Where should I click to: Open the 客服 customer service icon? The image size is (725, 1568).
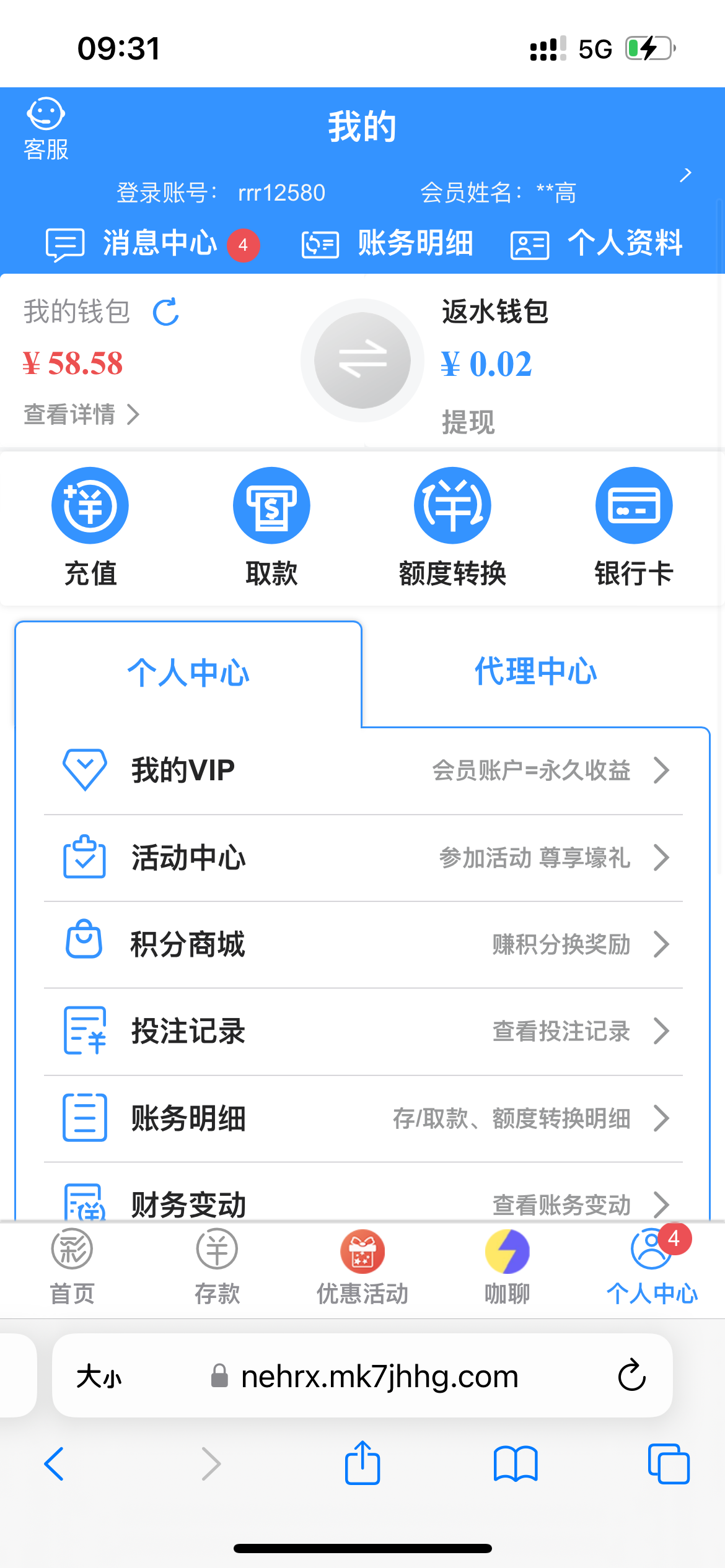(x=46, y=129)
